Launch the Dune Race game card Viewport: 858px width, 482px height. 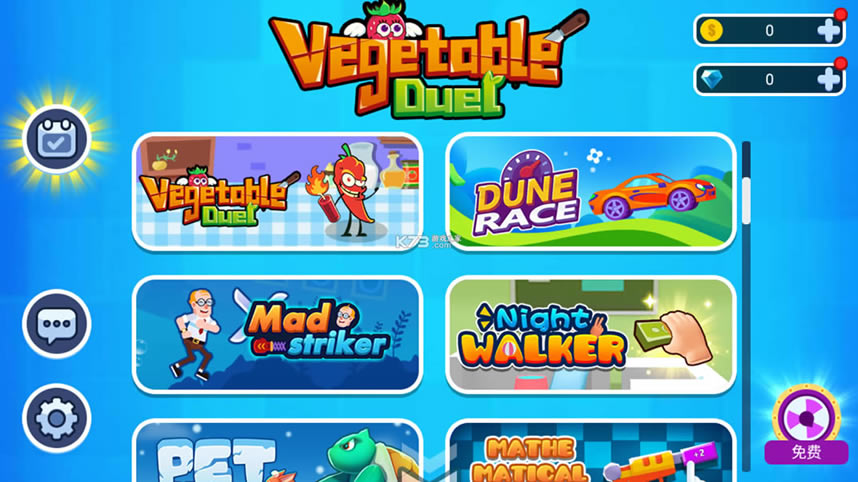click(590, 191)
